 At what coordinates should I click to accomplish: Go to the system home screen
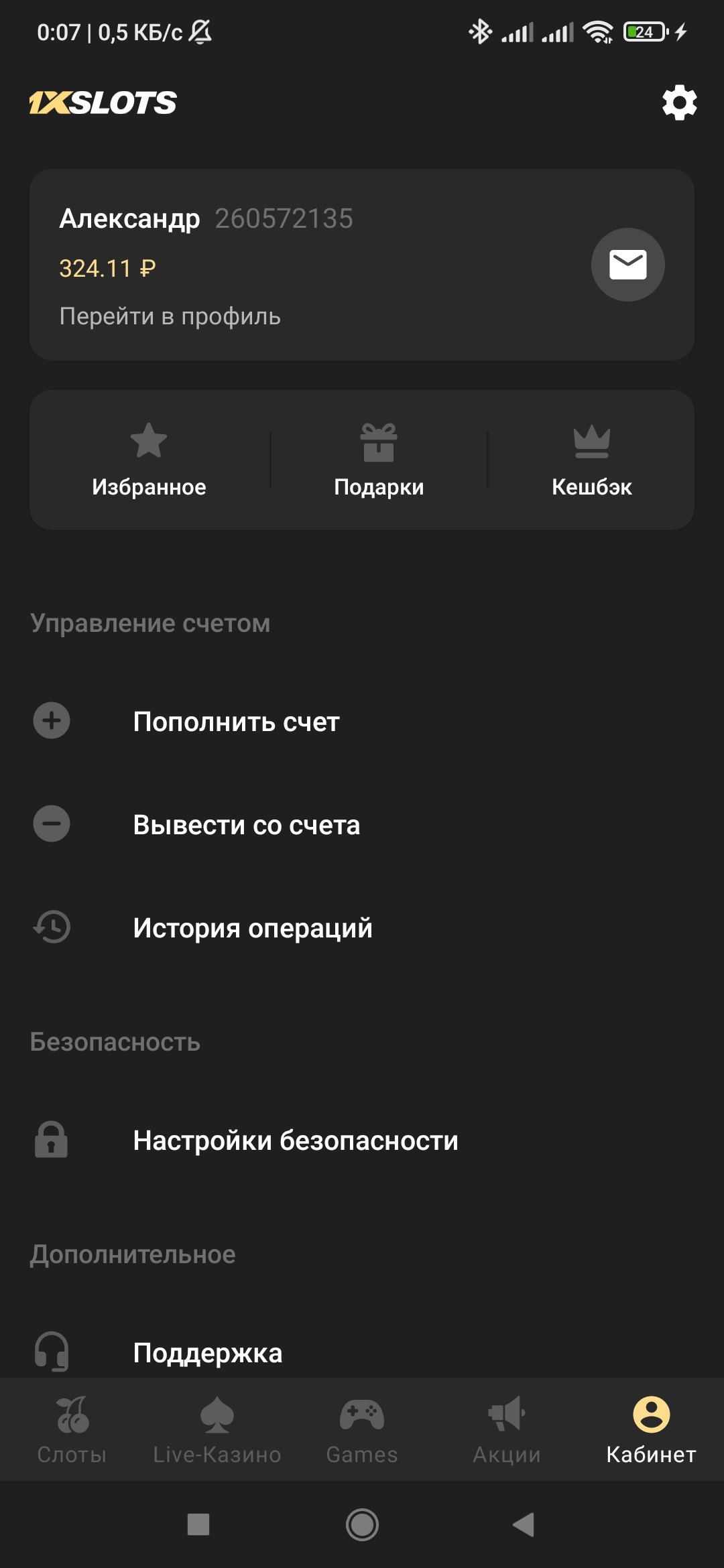pyautogui.click(x=362, y=1524)
